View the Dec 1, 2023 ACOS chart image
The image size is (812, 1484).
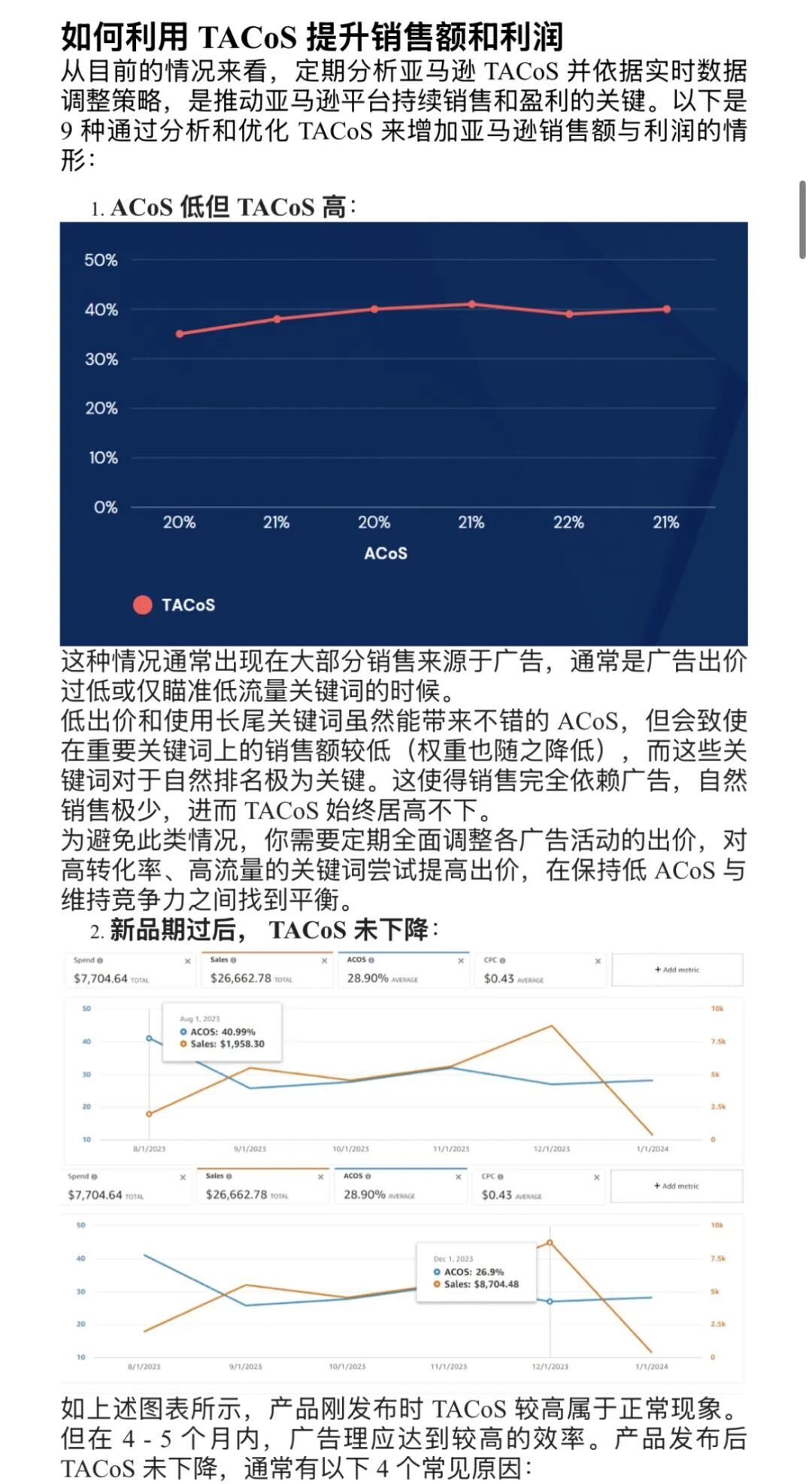(x=404, y=1276)
